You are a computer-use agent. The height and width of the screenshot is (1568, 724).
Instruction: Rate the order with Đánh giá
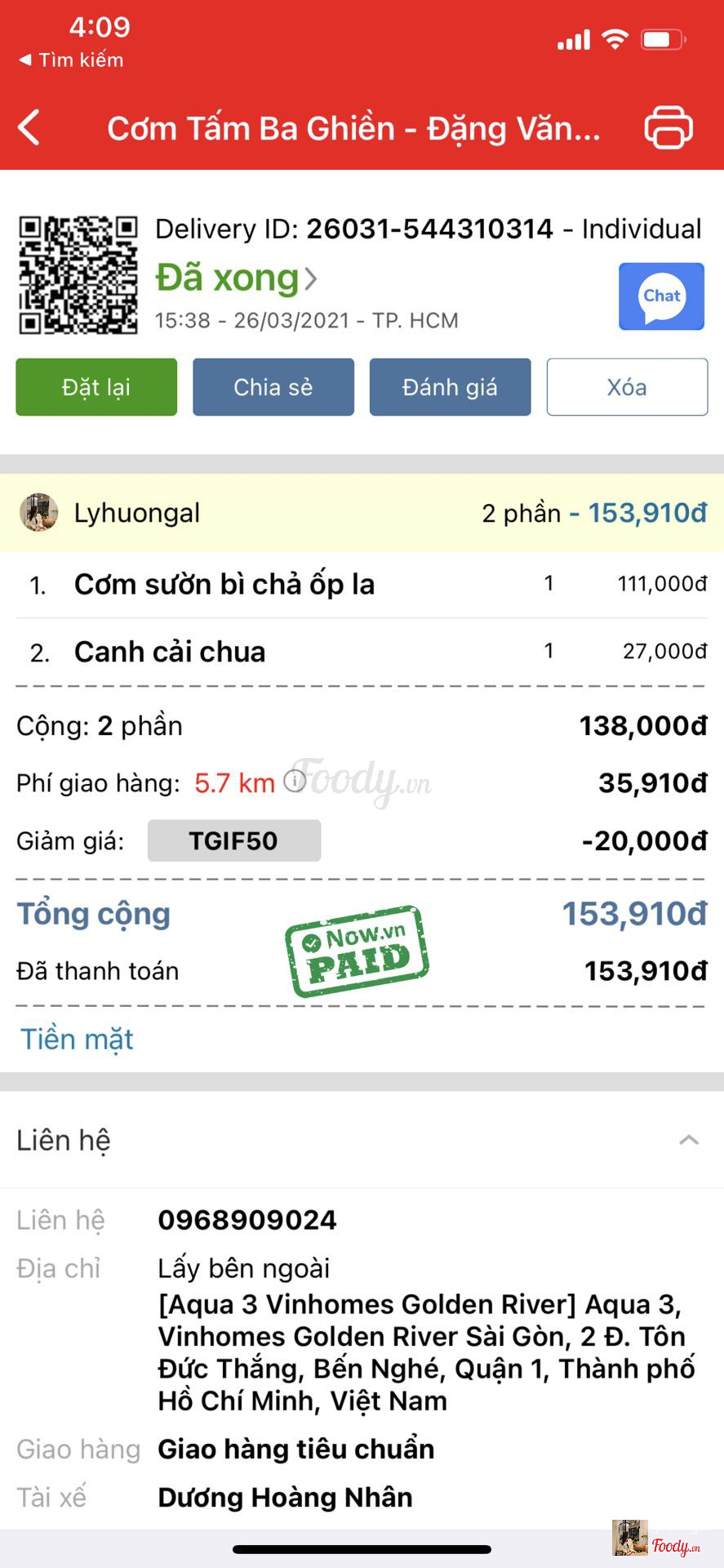[450, 387]
